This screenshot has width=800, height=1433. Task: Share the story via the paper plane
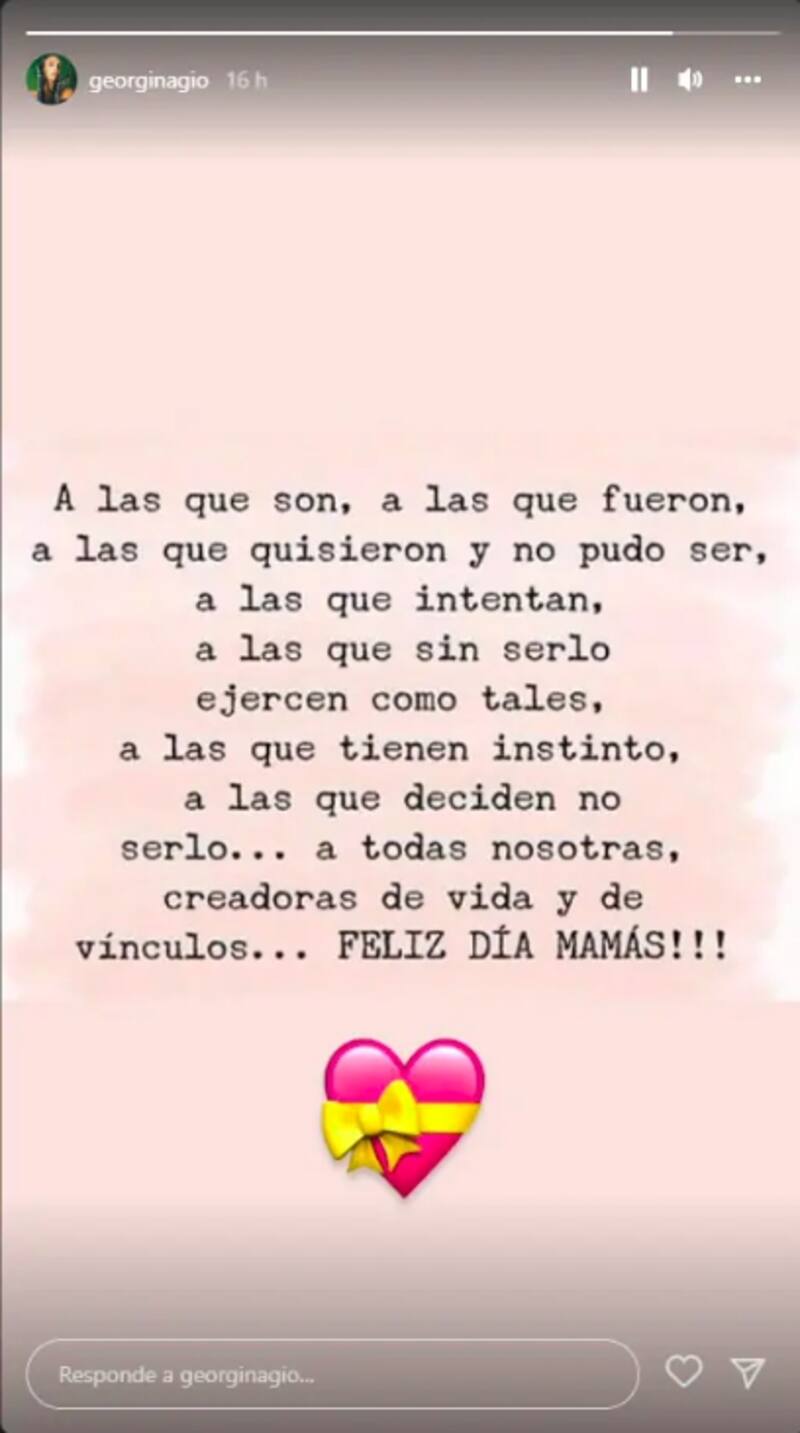(x=747, y=1372)
